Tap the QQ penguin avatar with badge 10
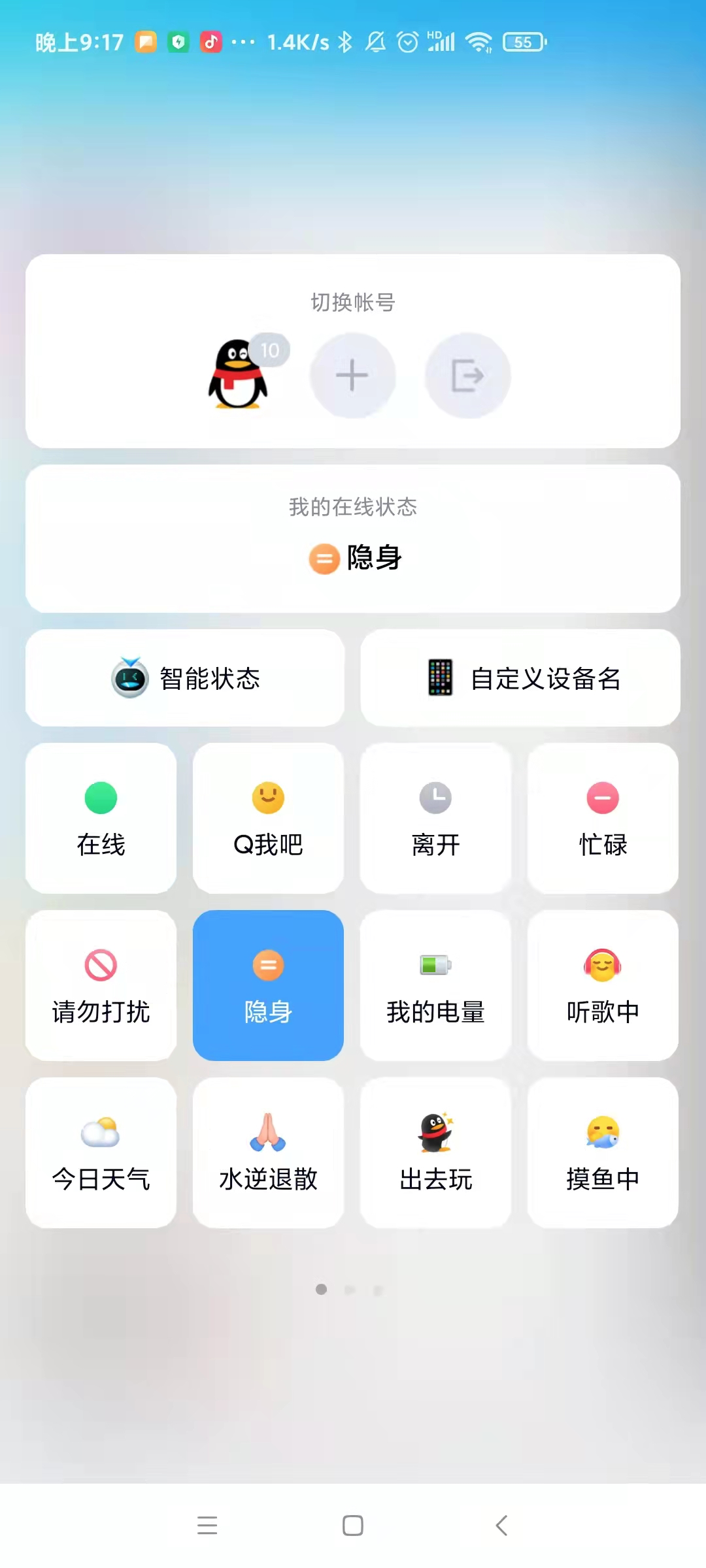The height and width of the screenshot is (1568, 706). point(239,374)
